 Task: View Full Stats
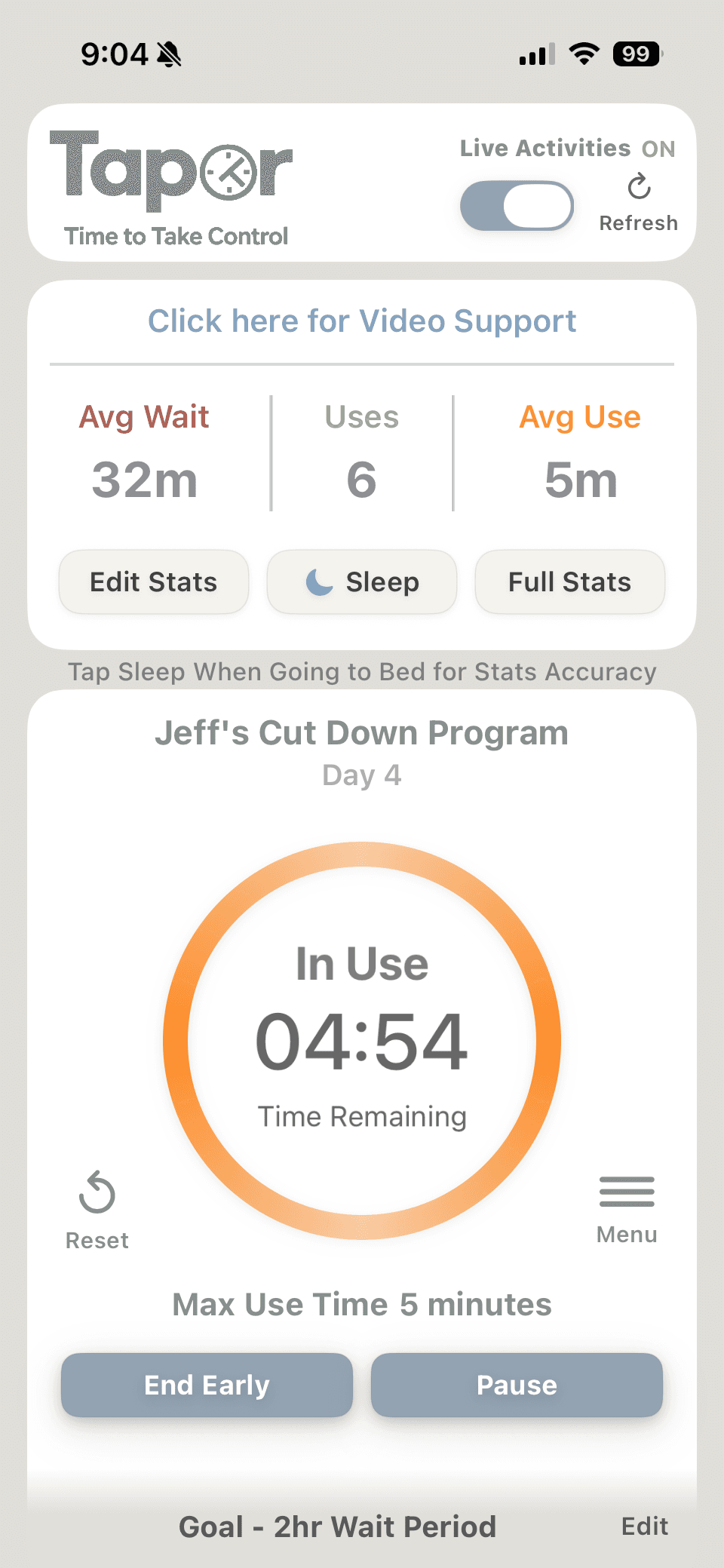tap(569, 582)
